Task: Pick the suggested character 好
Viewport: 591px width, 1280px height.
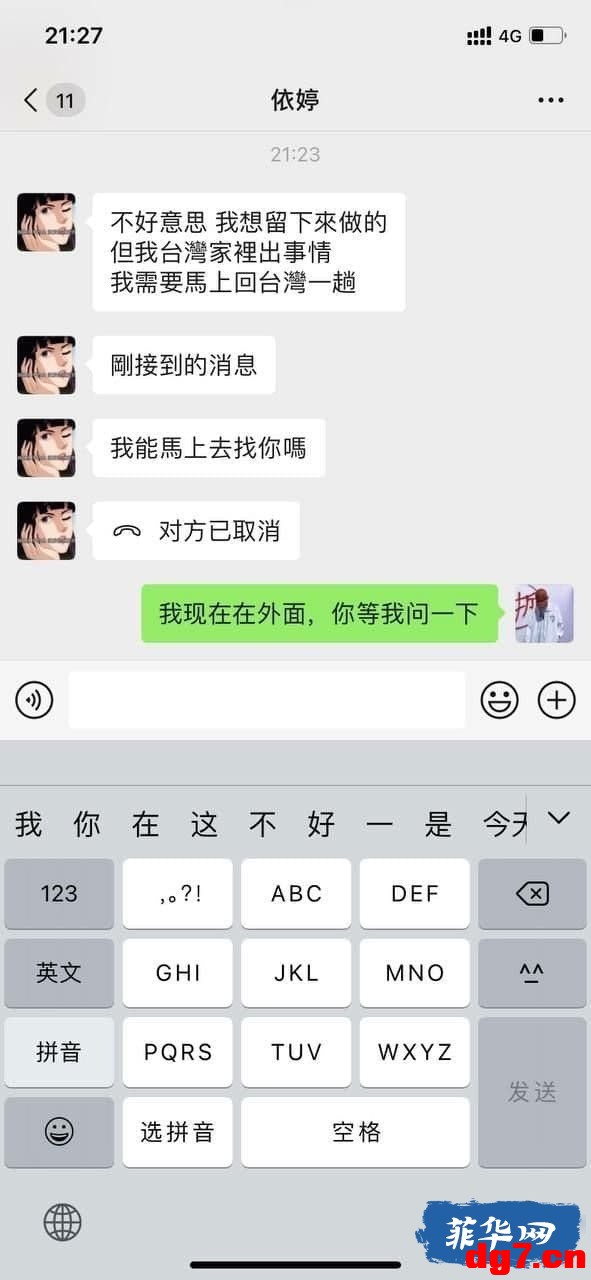Action: (321, 824)
